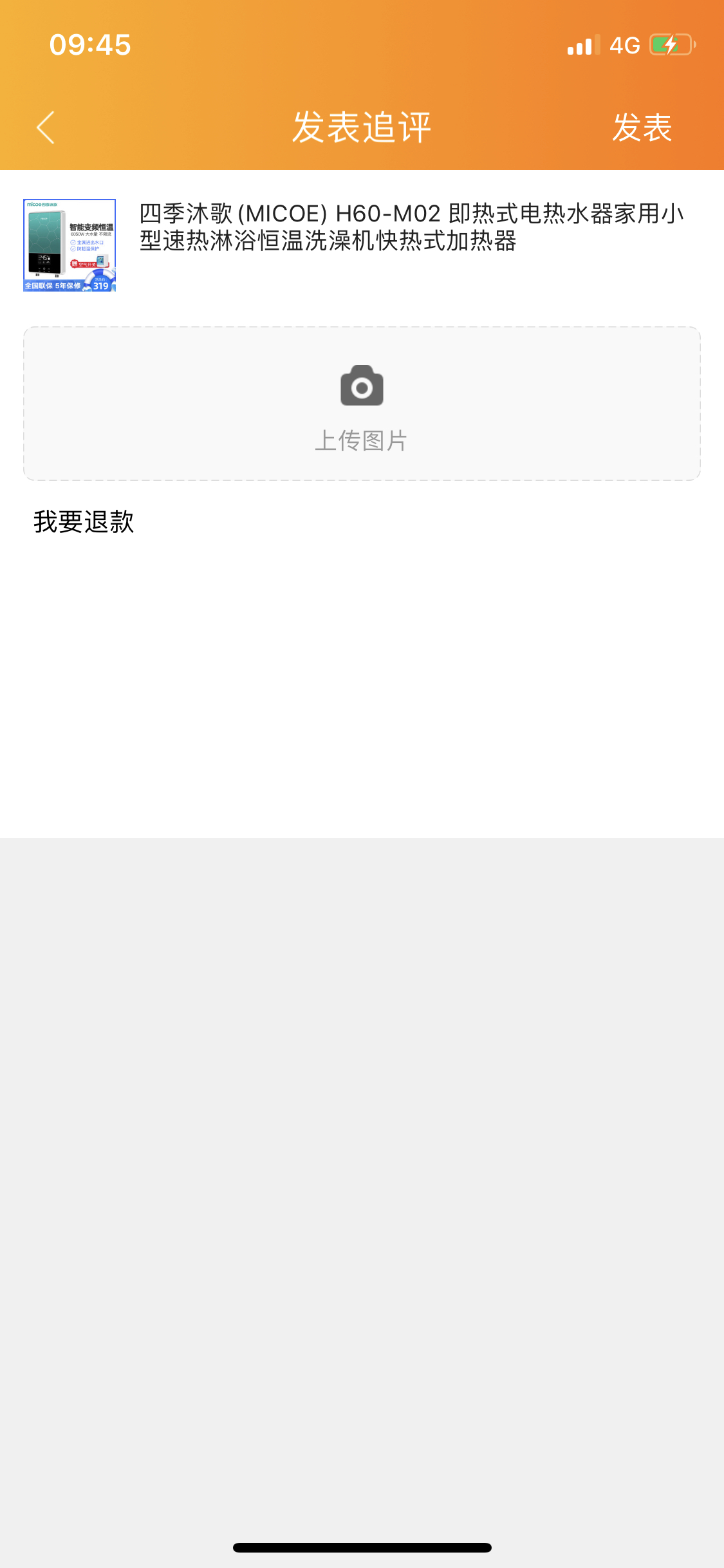Image resolution: width=724 pixels, height=1568 pixels.
Task: Go back using the top-left arrow
Action: (x=45, y=127)
